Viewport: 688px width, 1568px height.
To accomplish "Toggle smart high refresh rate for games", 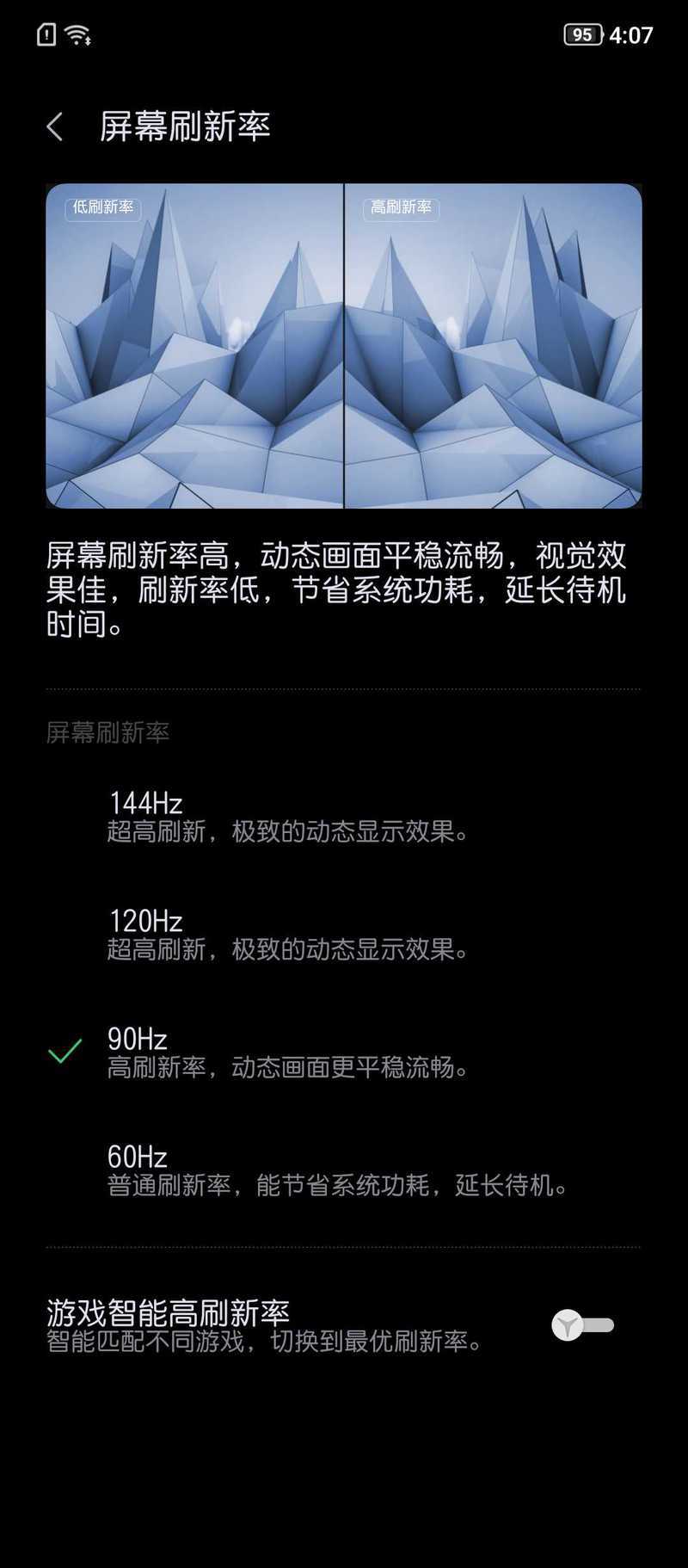I will pos(582,1325).
